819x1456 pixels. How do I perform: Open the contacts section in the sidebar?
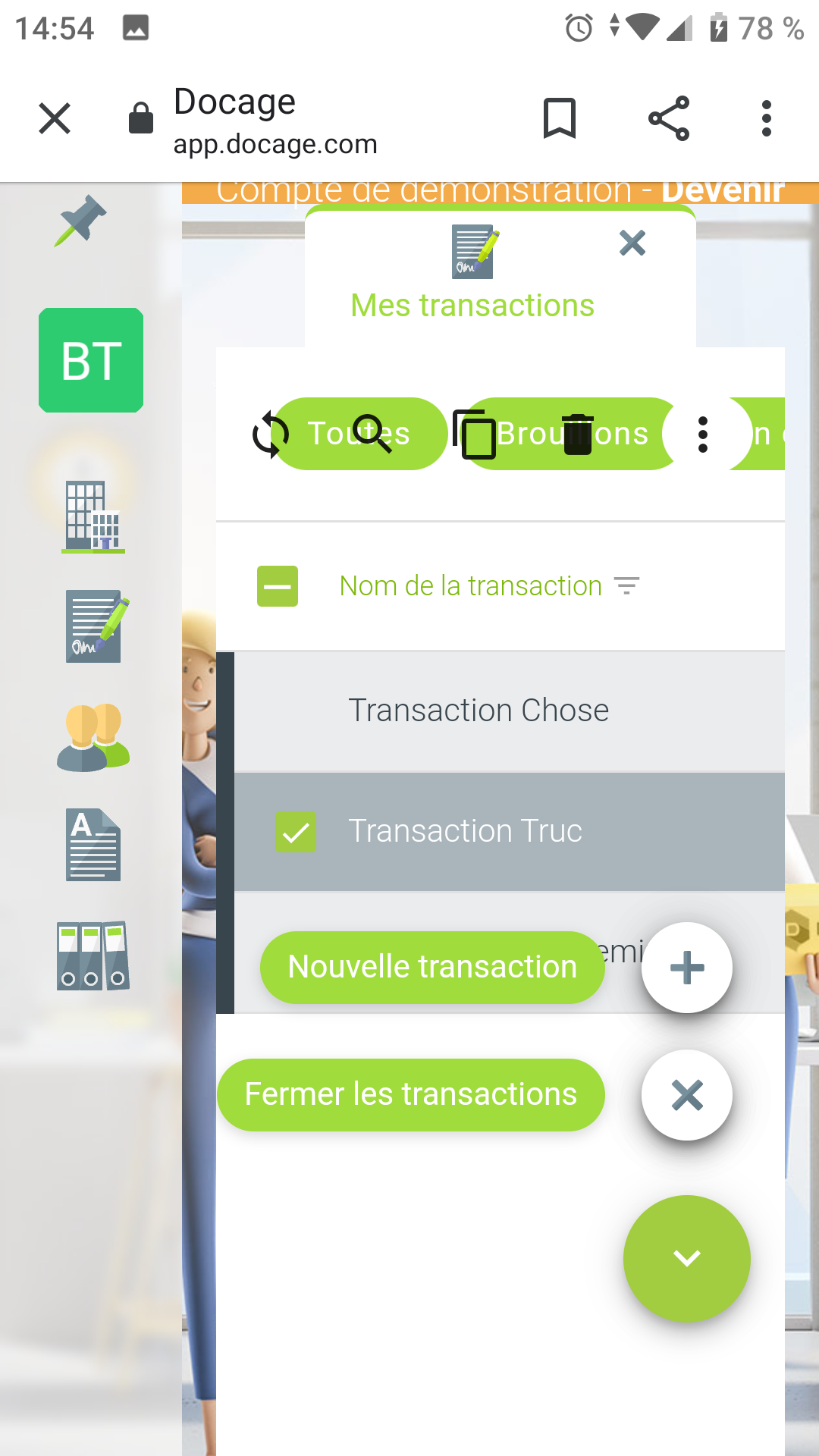93,737
